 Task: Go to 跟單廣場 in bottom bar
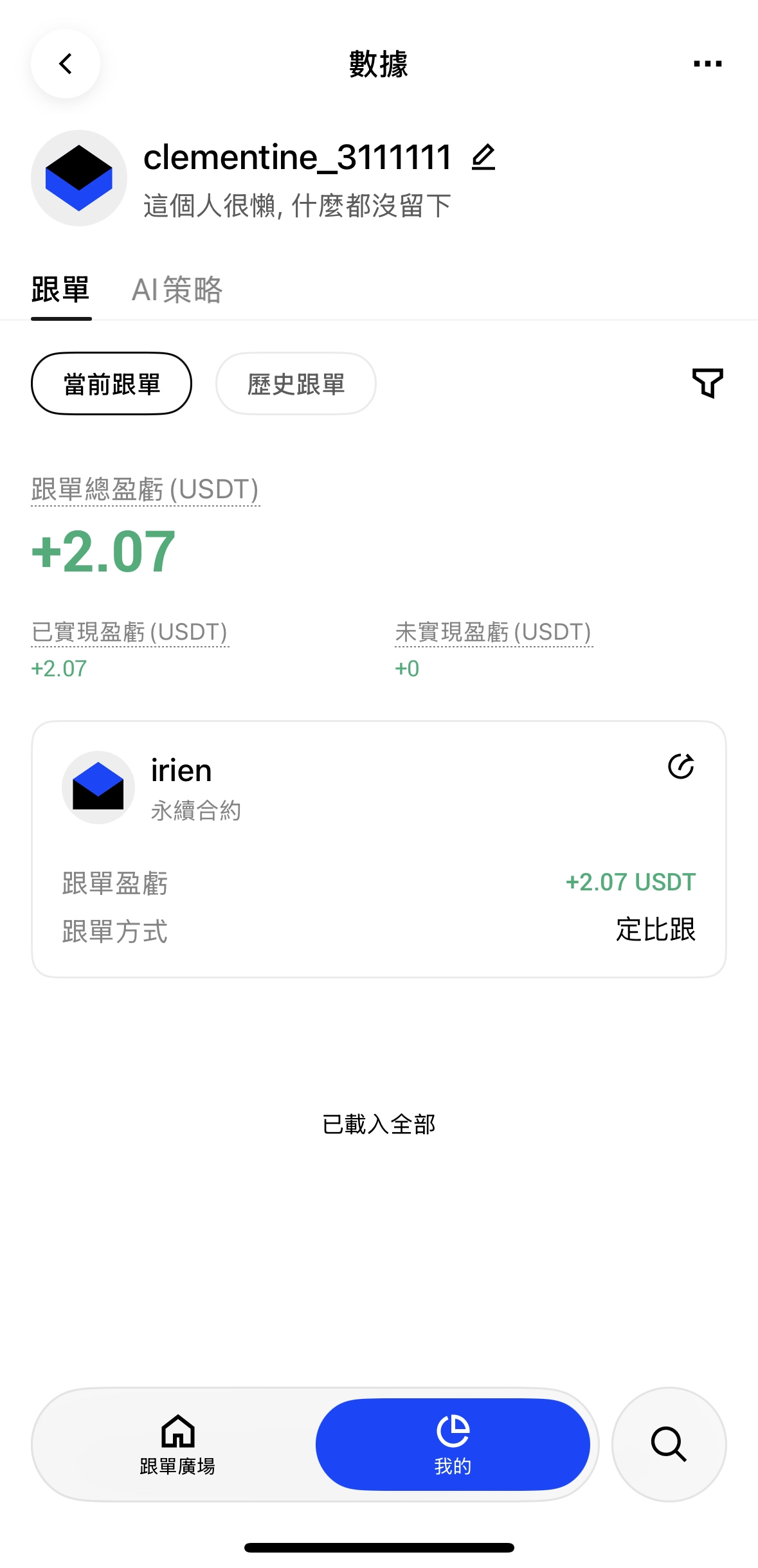click(177, 1445)
